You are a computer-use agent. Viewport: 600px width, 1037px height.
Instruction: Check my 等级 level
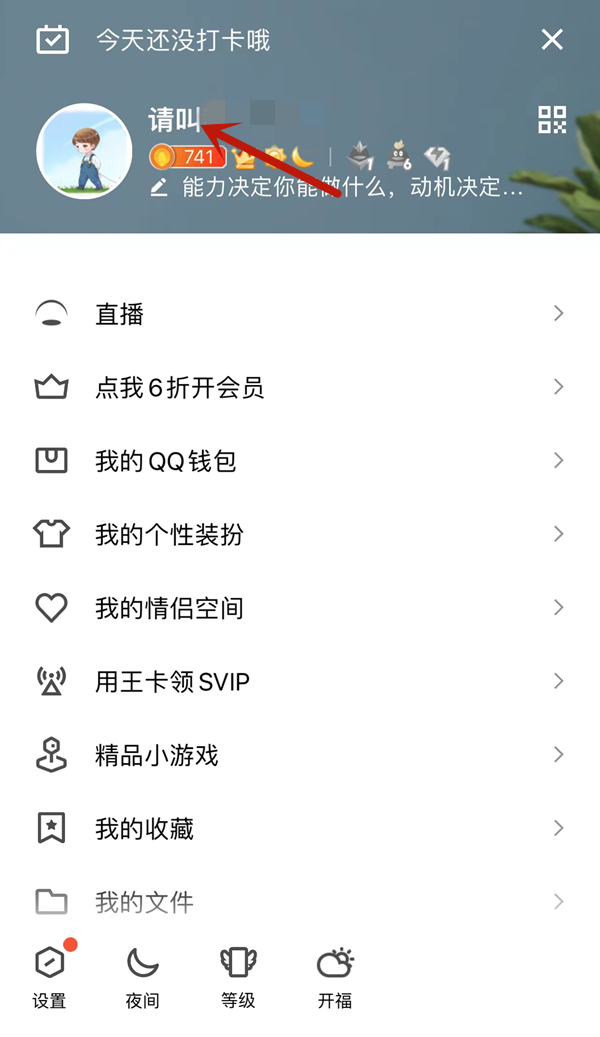238,975
